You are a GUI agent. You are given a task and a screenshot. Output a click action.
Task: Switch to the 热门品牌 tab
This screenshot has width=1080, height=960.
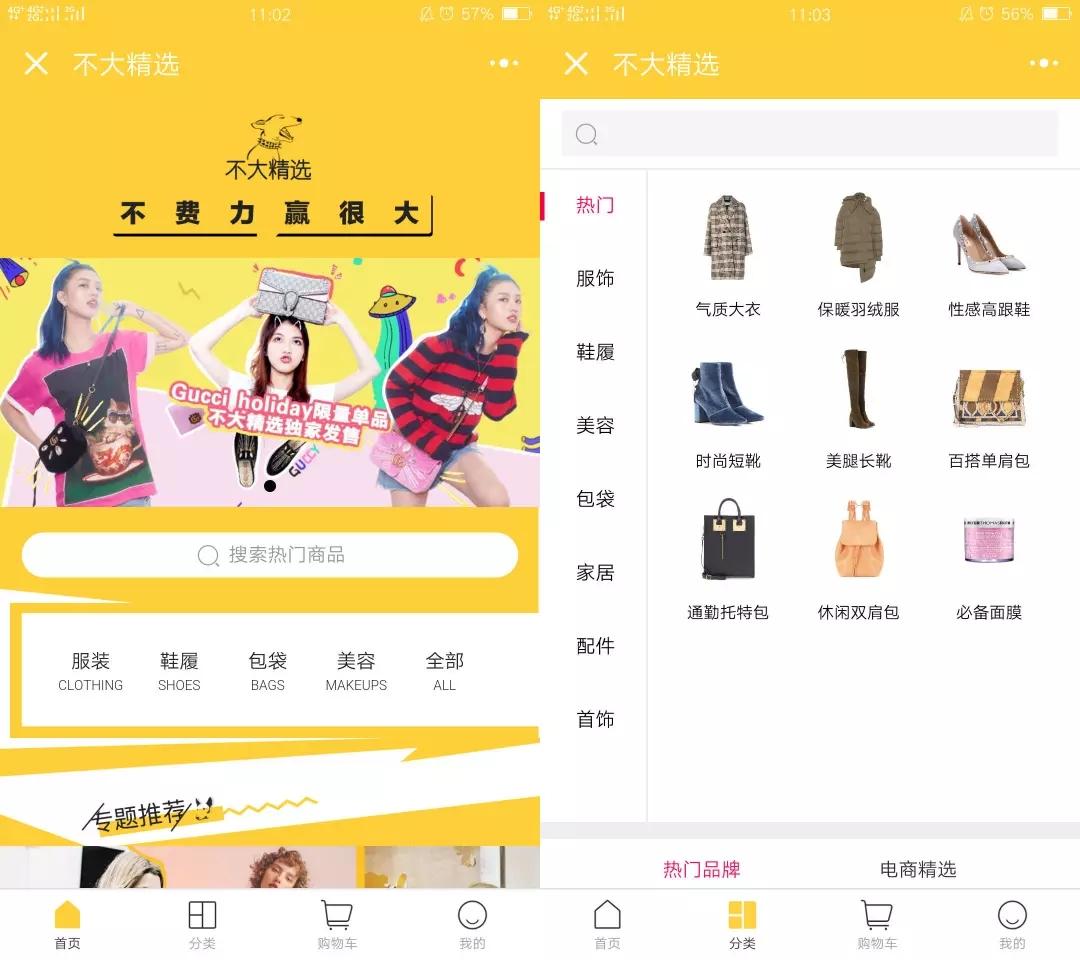pyautogui.click(x=701, y=869)
